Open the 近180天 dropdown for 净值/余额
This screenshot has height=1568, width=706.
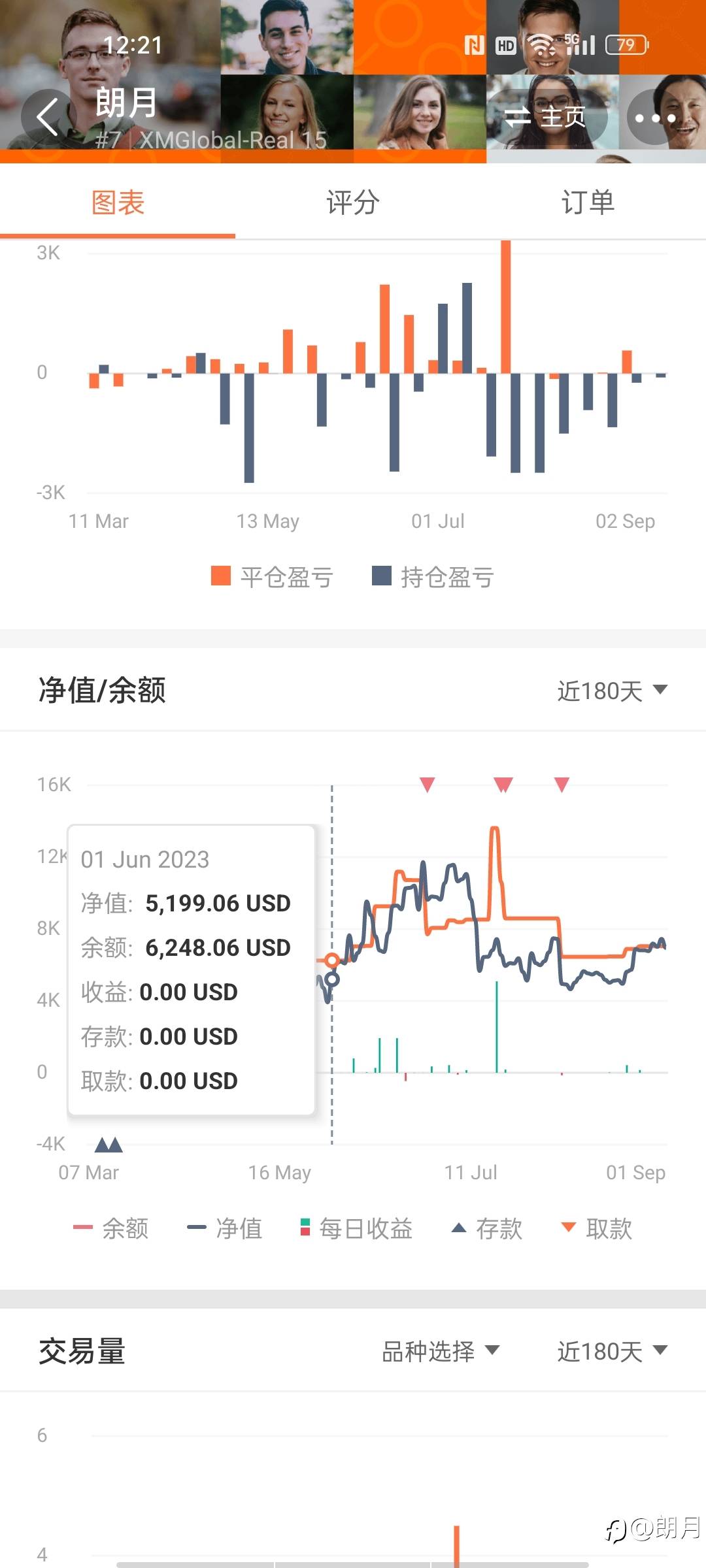612,690
